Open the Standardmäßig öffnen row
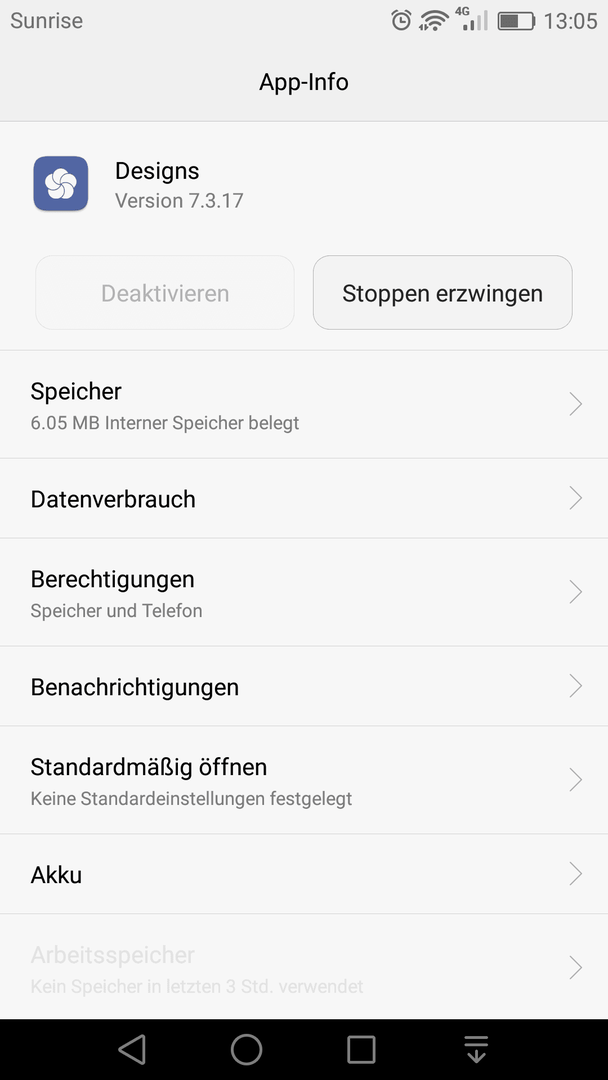608x1080 pixels. pyautogui.click(x=304, y=780)
